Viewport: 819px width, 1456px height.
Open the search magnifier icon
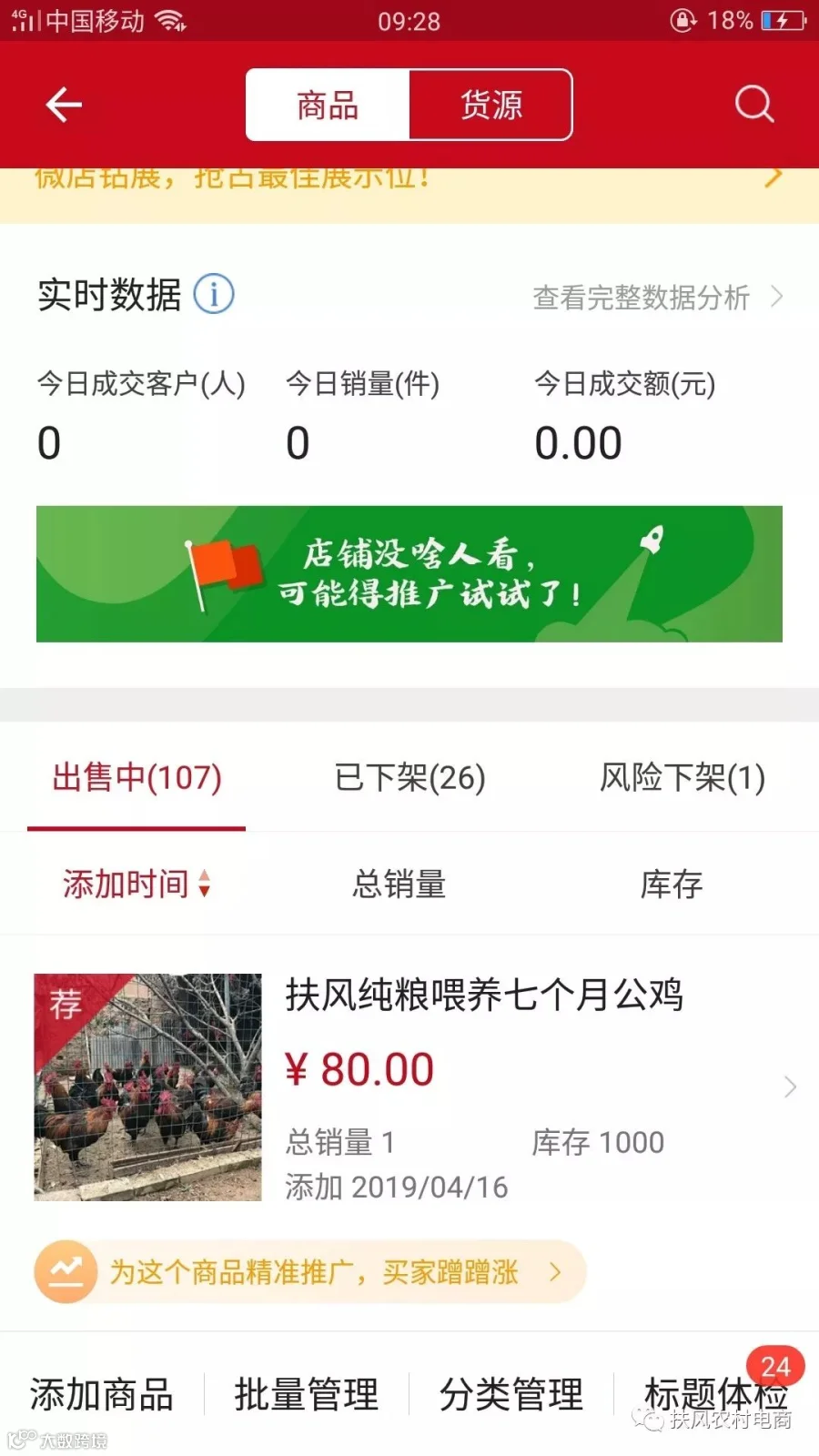click(x=754, y=105)
